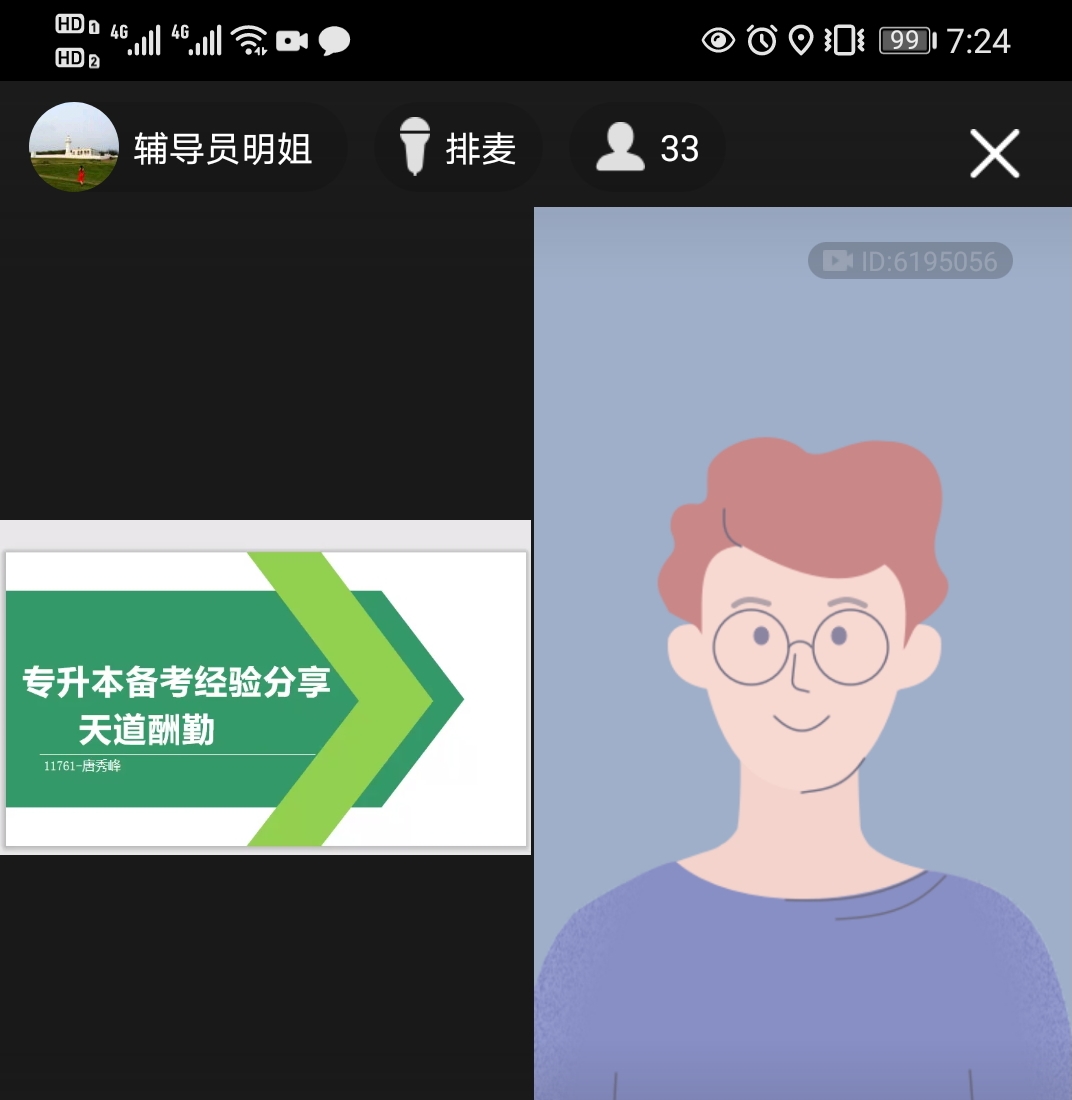This screenshot has width=1072, height=1100.
Task: Close the live room
Action: coord(994,153)
